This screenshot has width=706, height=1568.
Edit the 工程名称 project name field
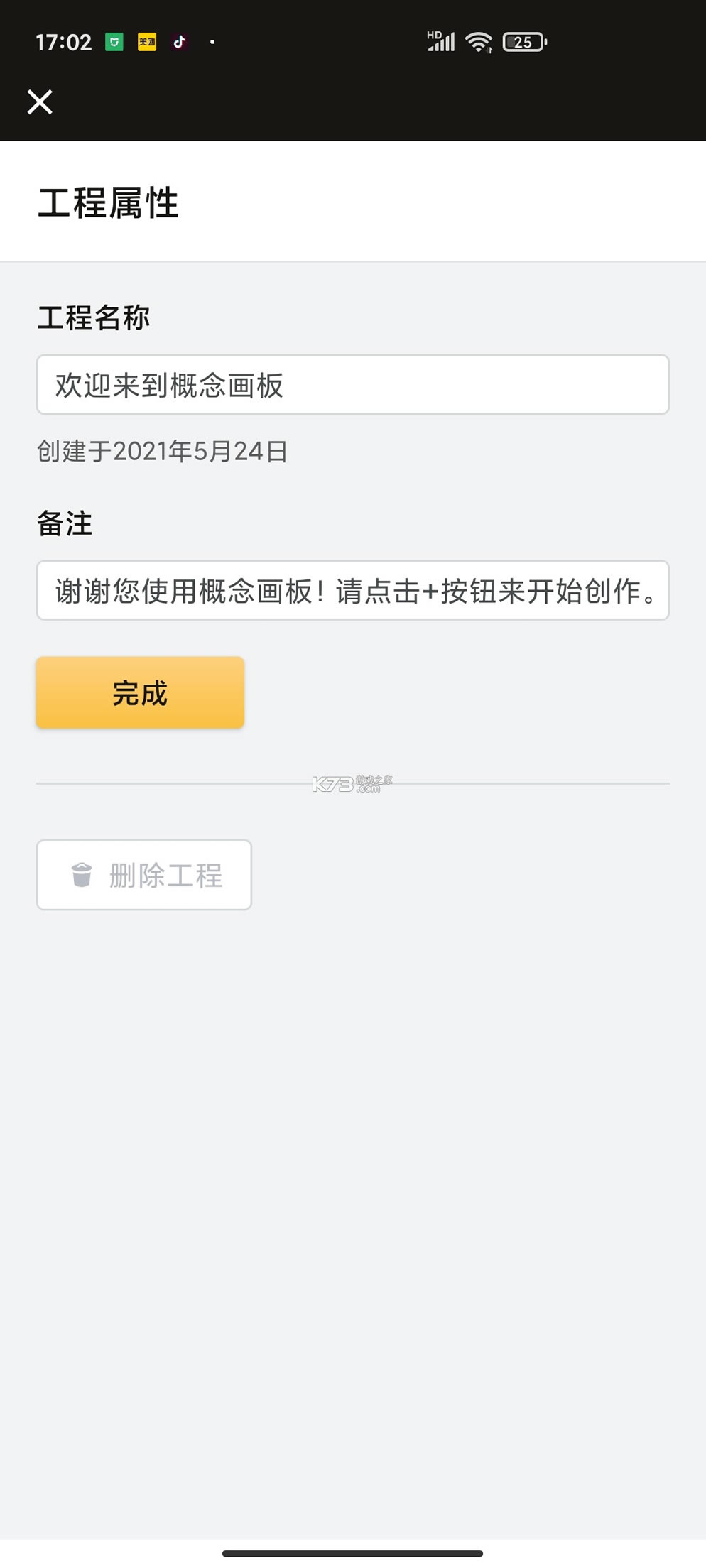353,384
